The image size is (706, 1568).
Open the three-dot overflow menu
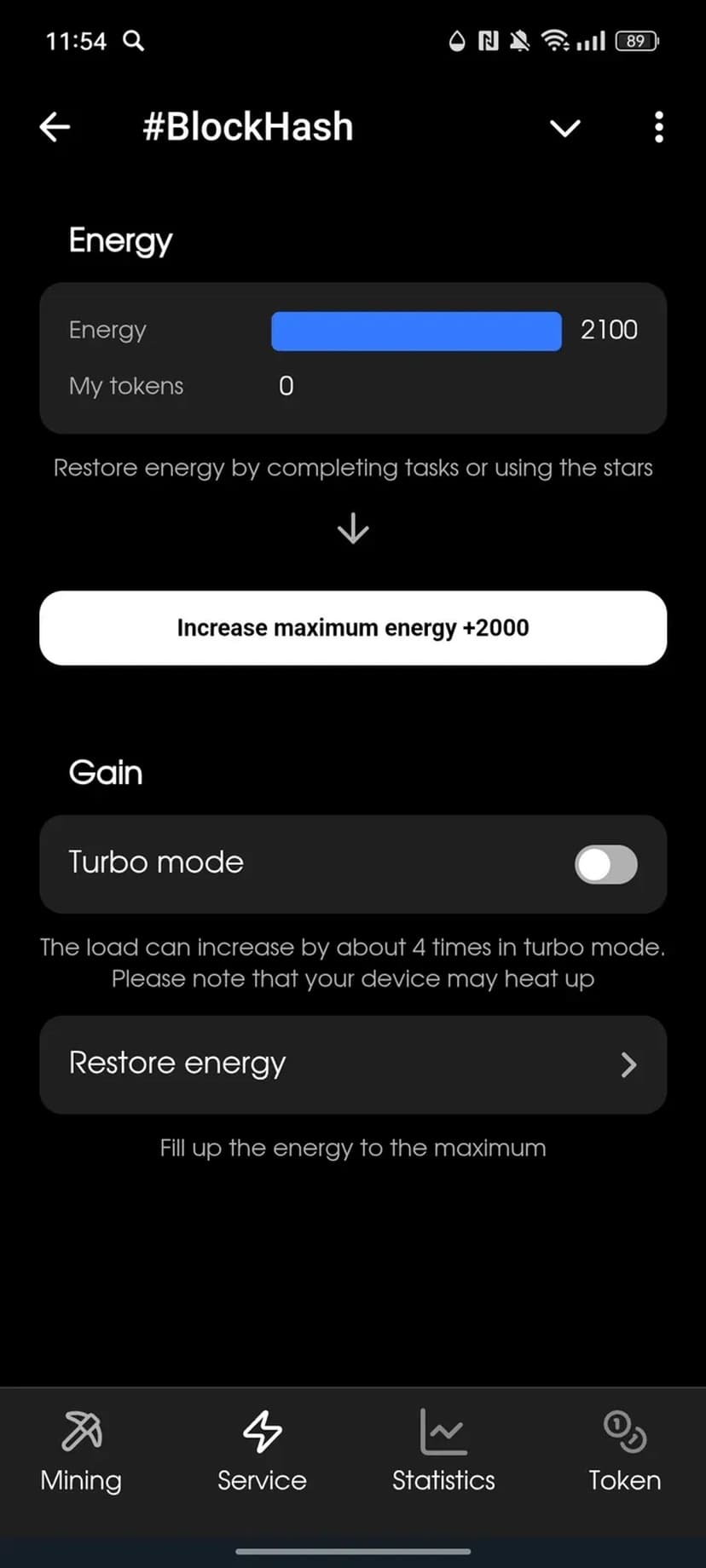pyautogui.click(x=658, y=128)
